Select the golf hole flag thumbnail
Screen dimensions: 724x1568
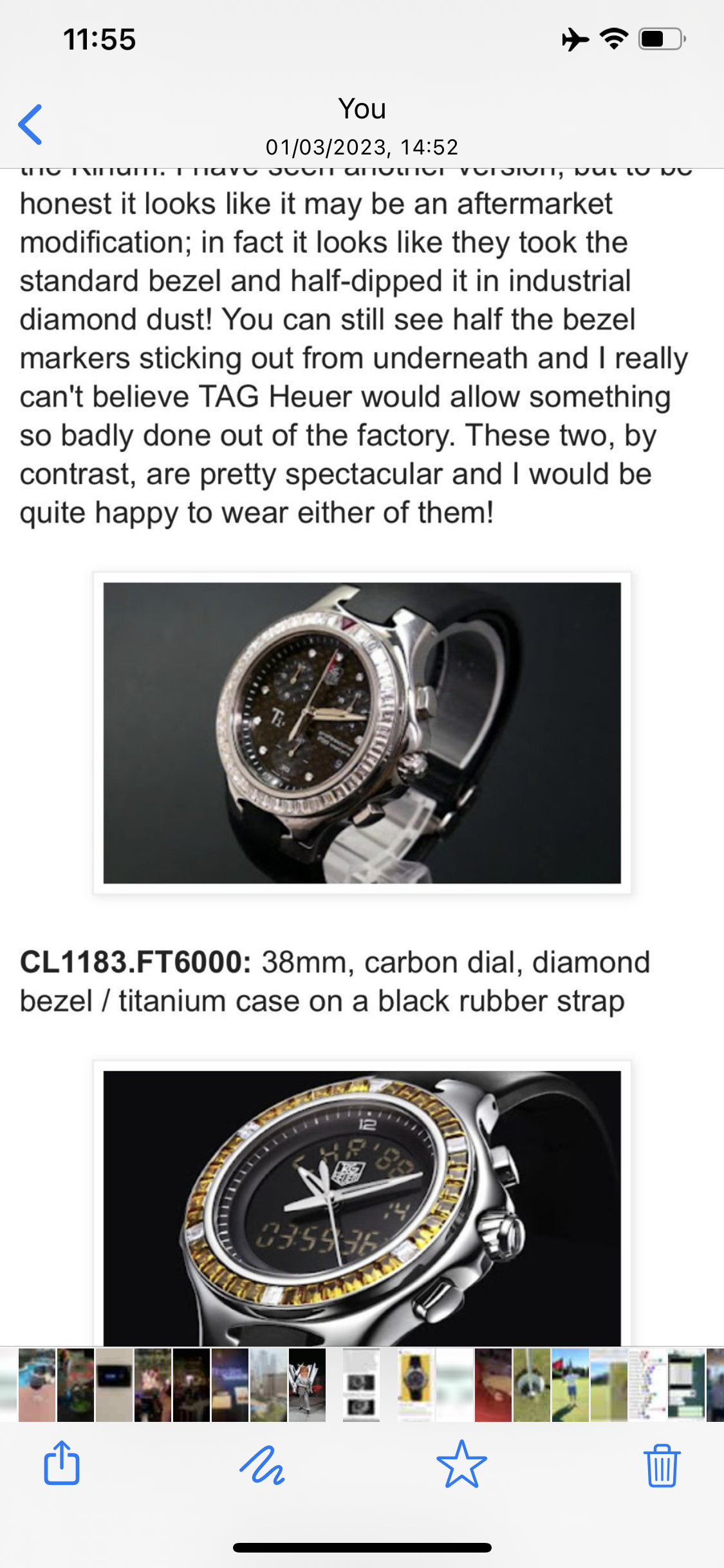[532, 1385]
